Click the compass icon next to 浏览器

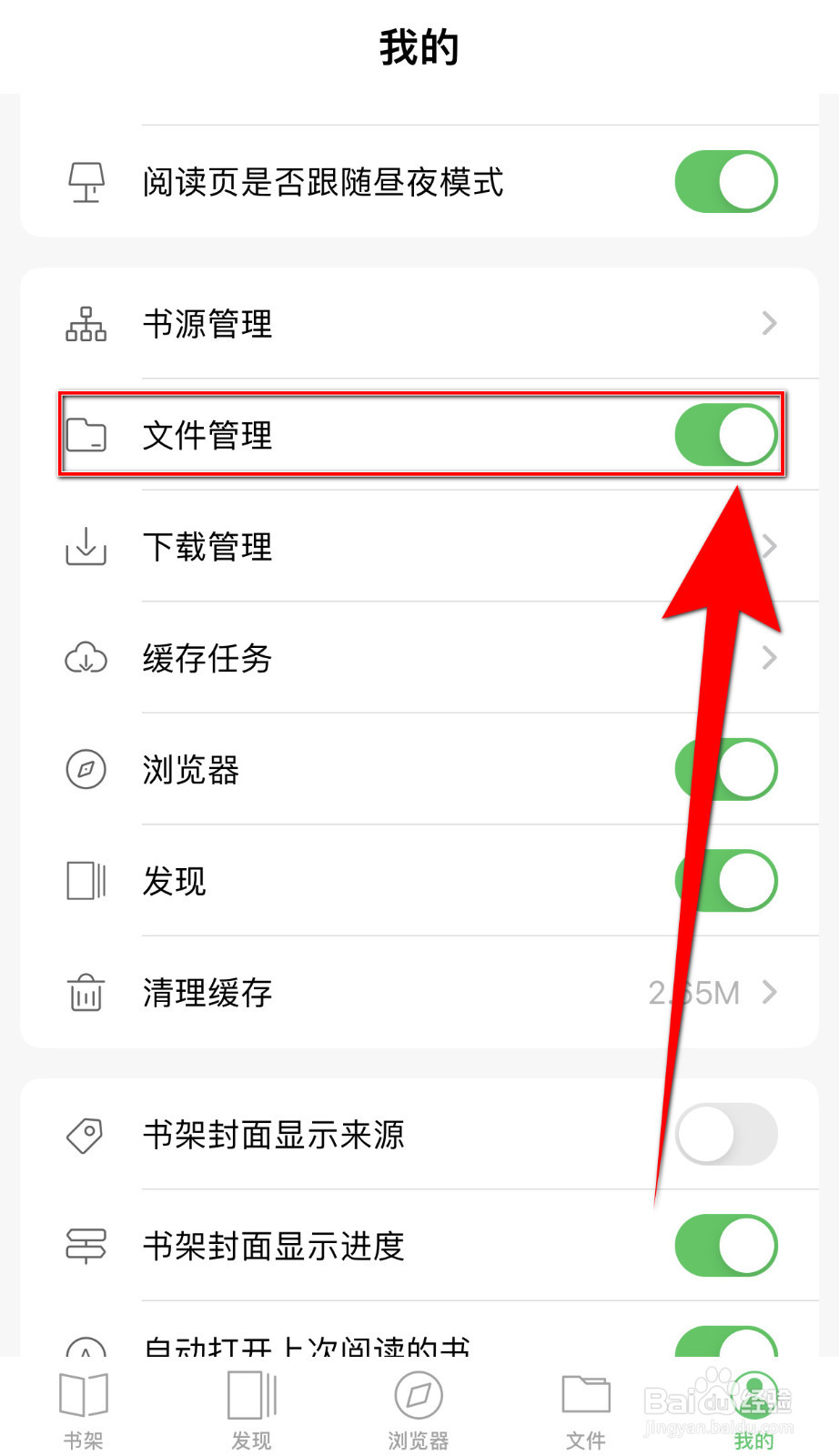pyautogui.click(x=86, y=770)
